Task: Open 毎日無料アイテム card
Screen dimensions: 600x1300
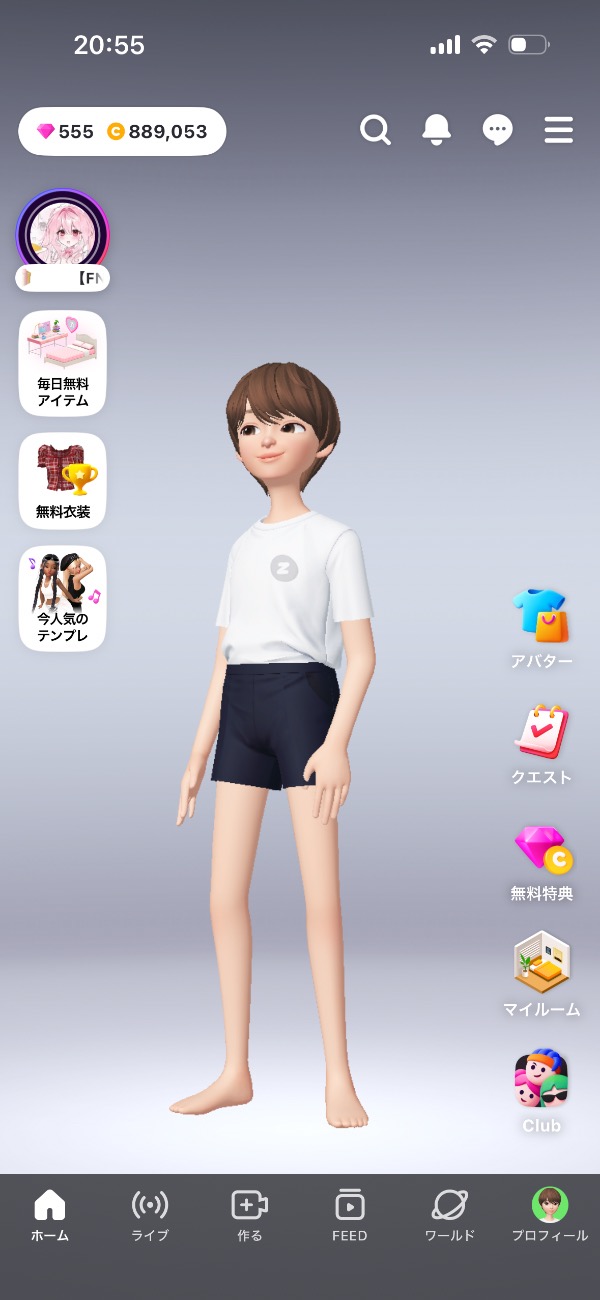Action: (x=62, y=363)
